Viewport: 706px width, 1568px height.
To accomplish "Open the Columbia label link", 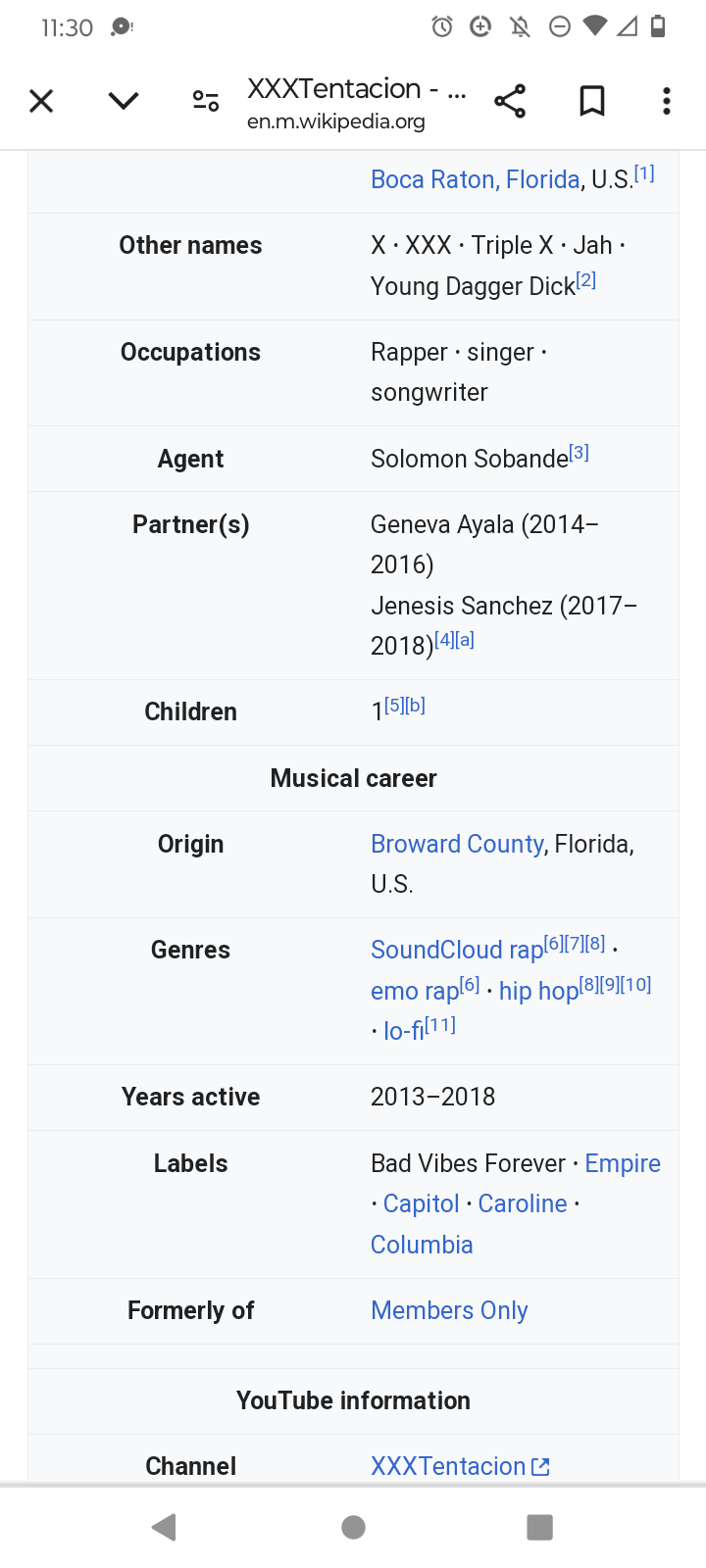I will pyautogui.click(x=422, y=1245).
